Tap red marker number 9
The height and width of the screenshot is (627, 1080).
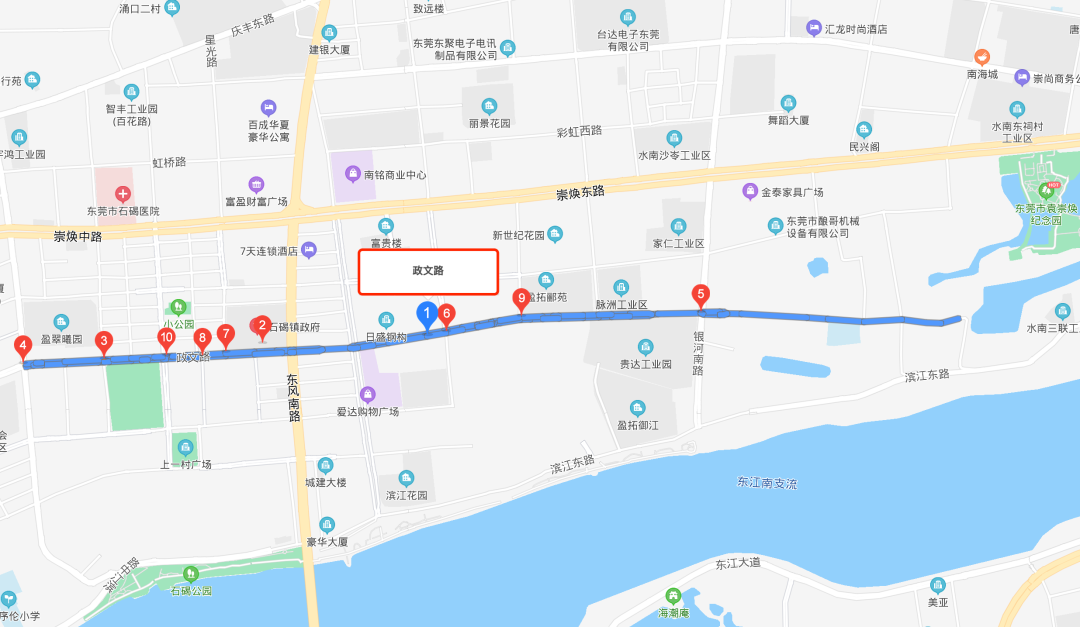coord(520,297)
